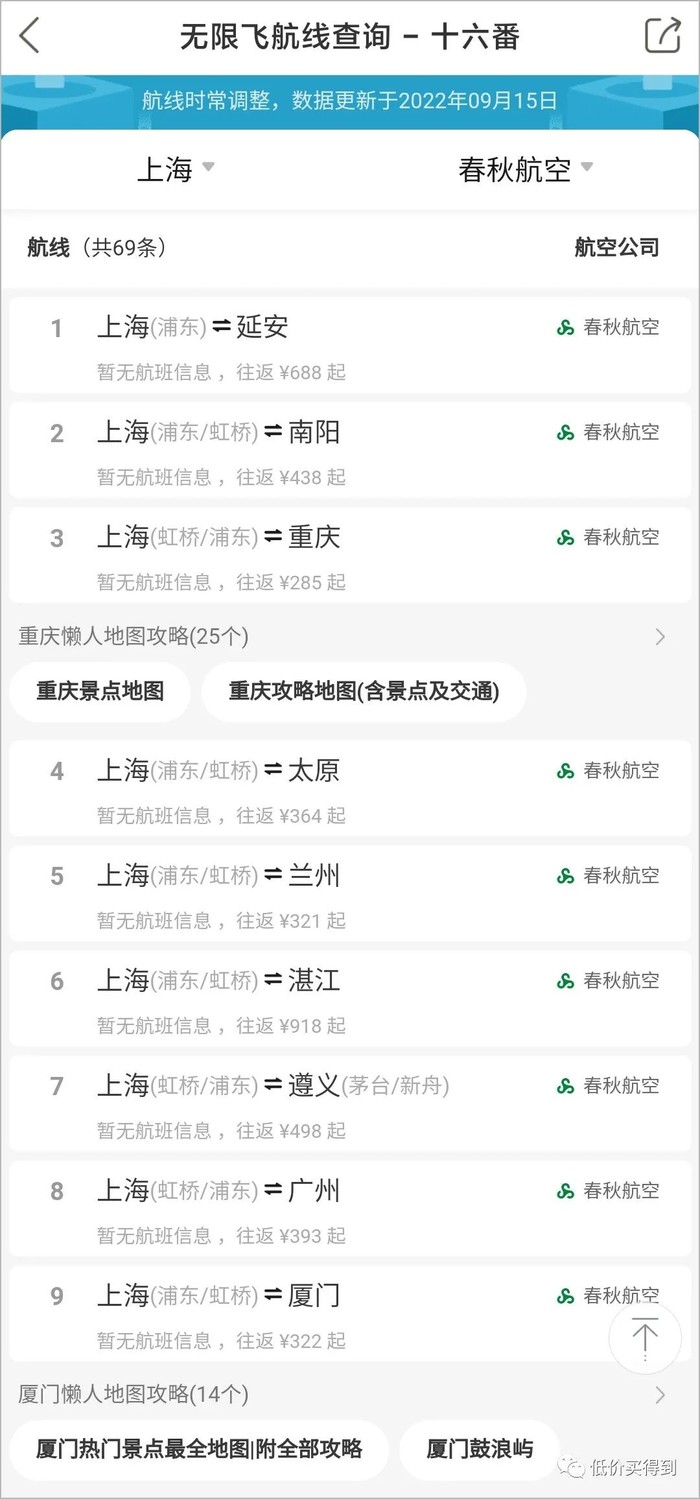Open the 上海 to 南阳 route
Viewport: 700px width, 1499px height.
[x=350, y=450]
